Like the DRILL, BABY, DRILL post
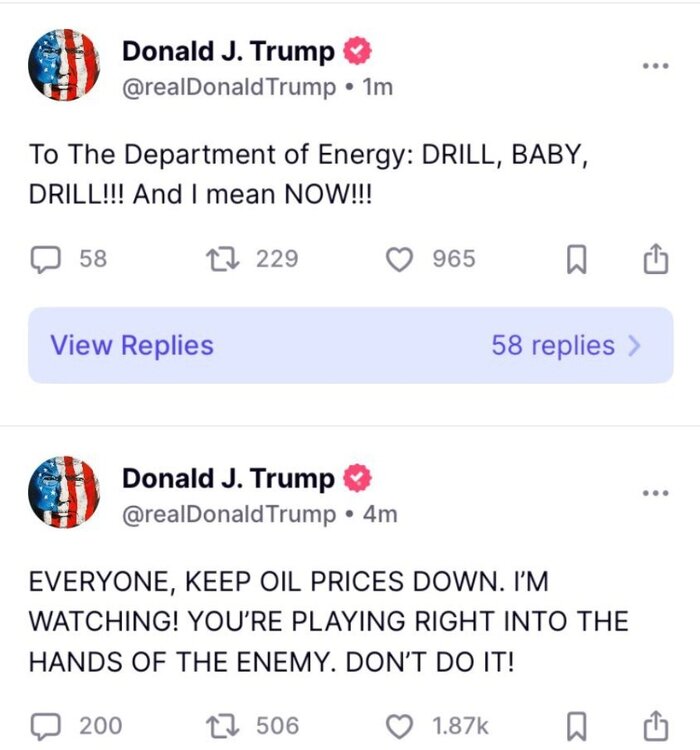This screenshot has width=700, height=750. pos(400,260)
